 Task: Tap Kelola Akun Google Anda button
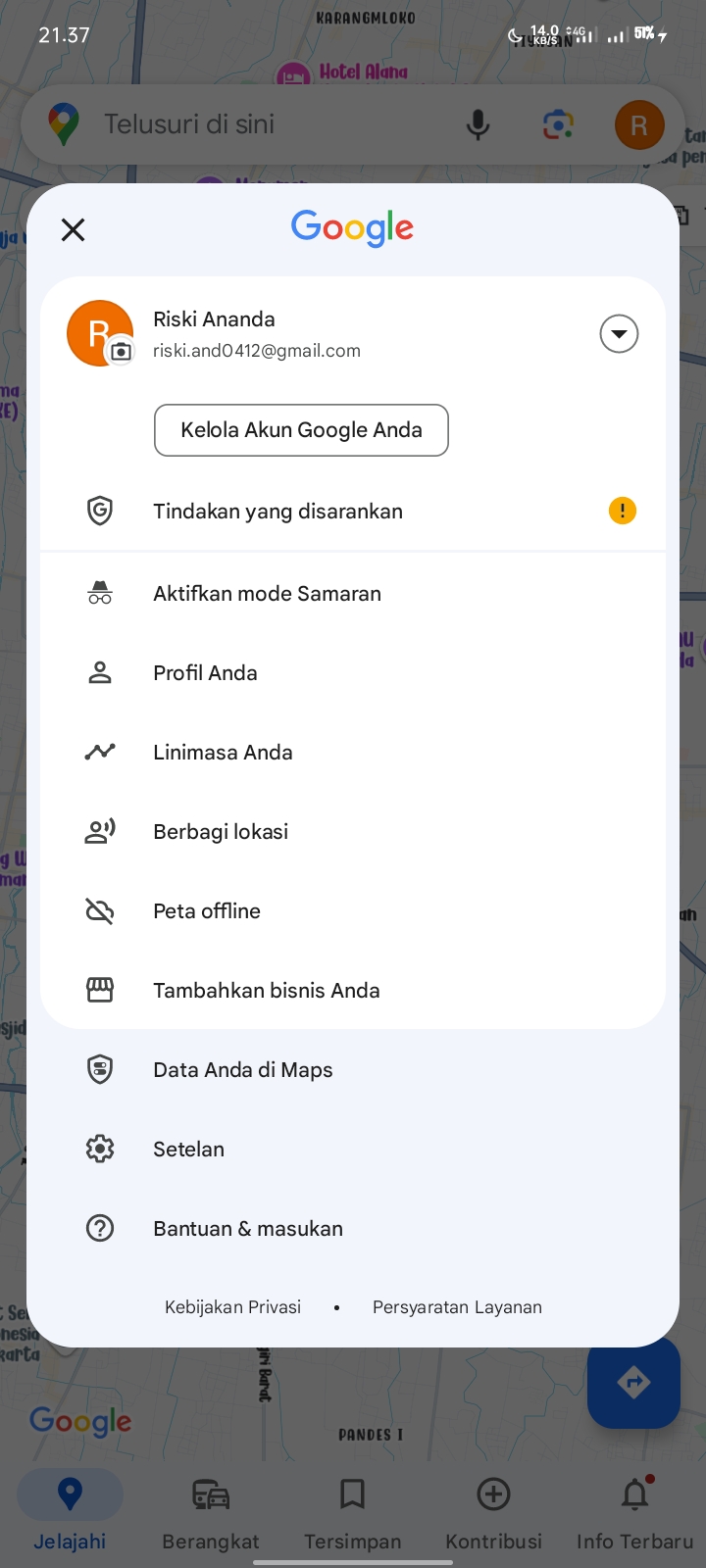(301, 430)
